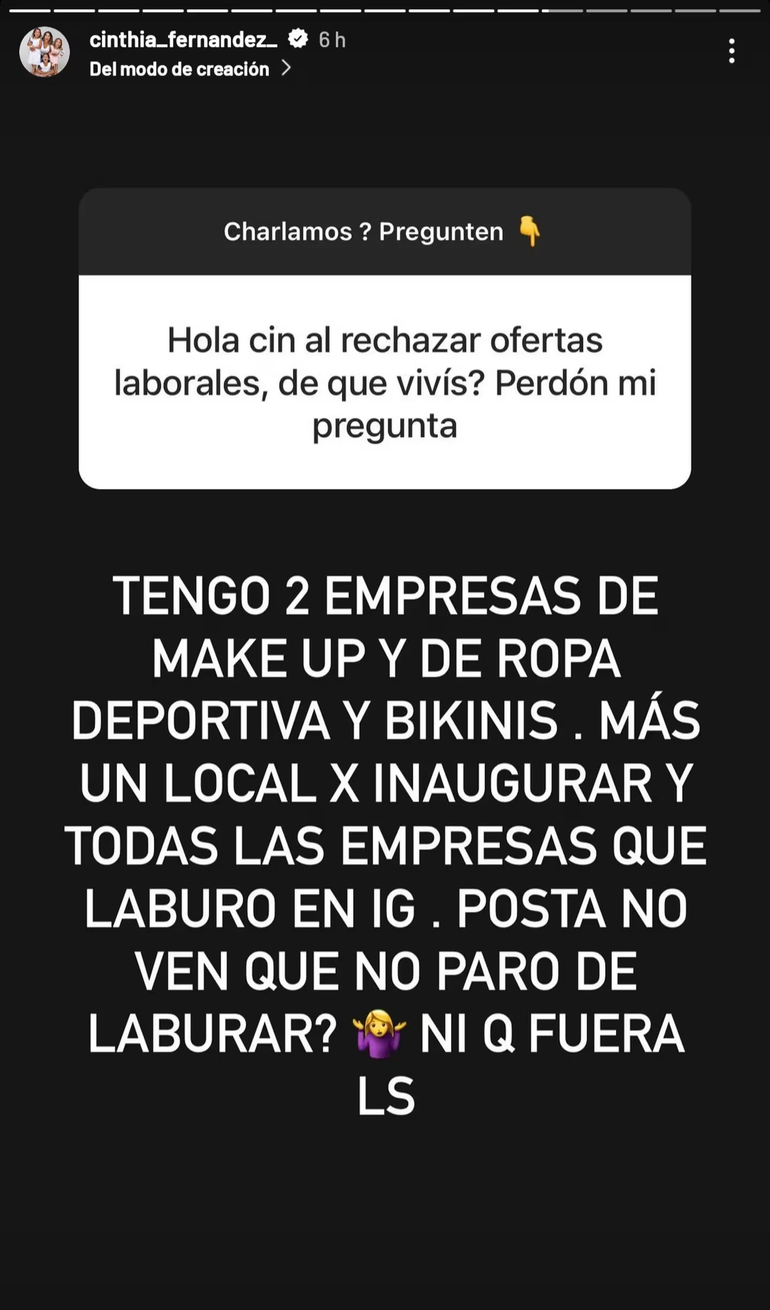770x1310 pixels.
Task: Open cinthia_fernandez_ profile picture
Action: (44, 52)
